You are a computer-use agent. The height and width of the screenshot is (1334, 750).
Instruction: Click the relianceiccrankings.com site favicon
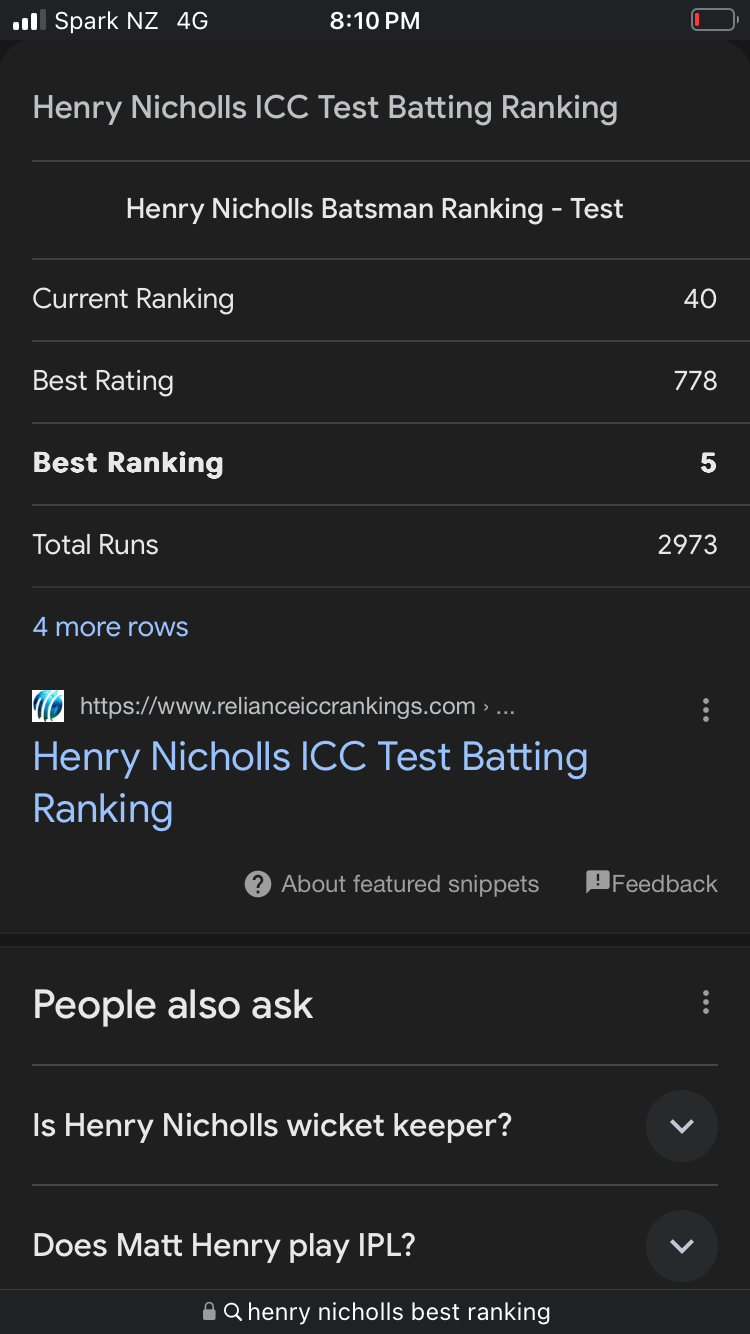click(x=47, y=705)
